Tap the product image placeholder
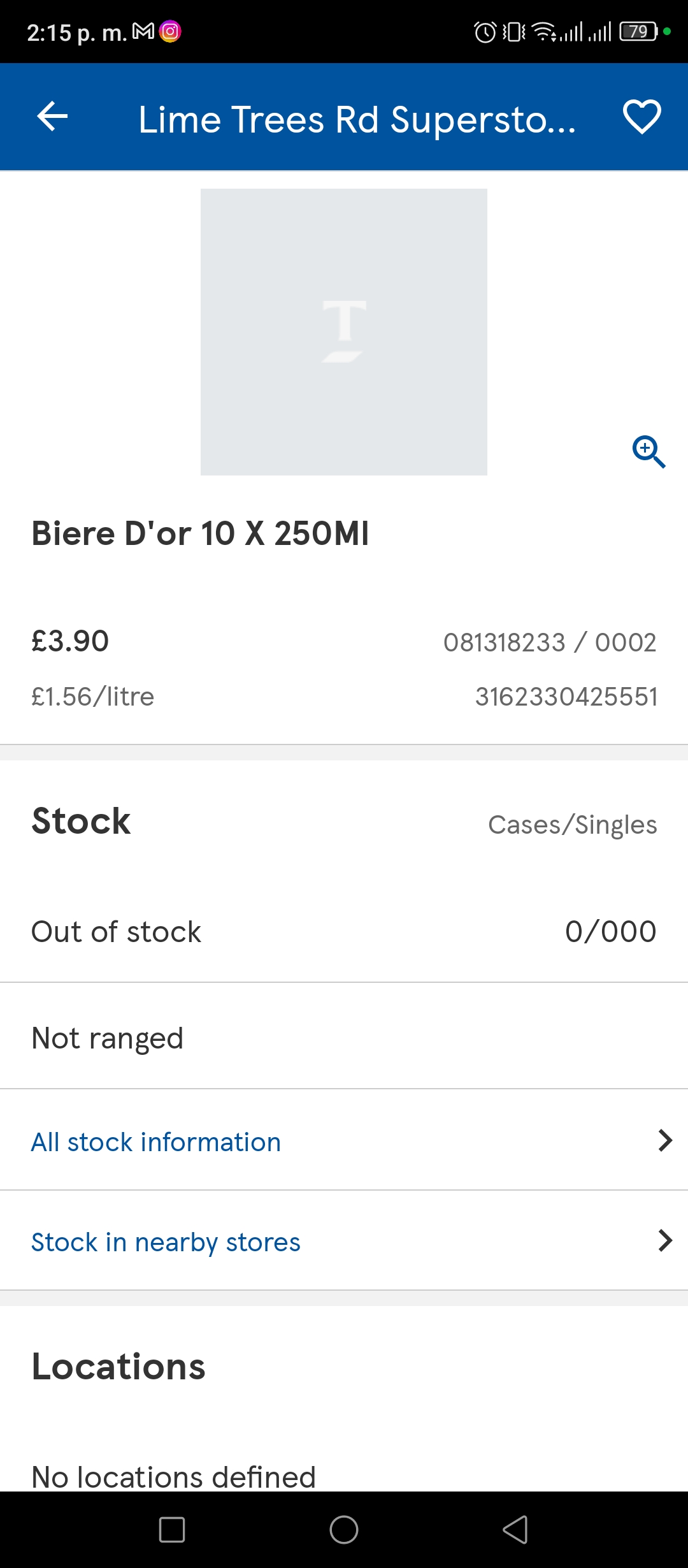Image resolution: width=688 pixels, height=1568 pixels. 344,332
